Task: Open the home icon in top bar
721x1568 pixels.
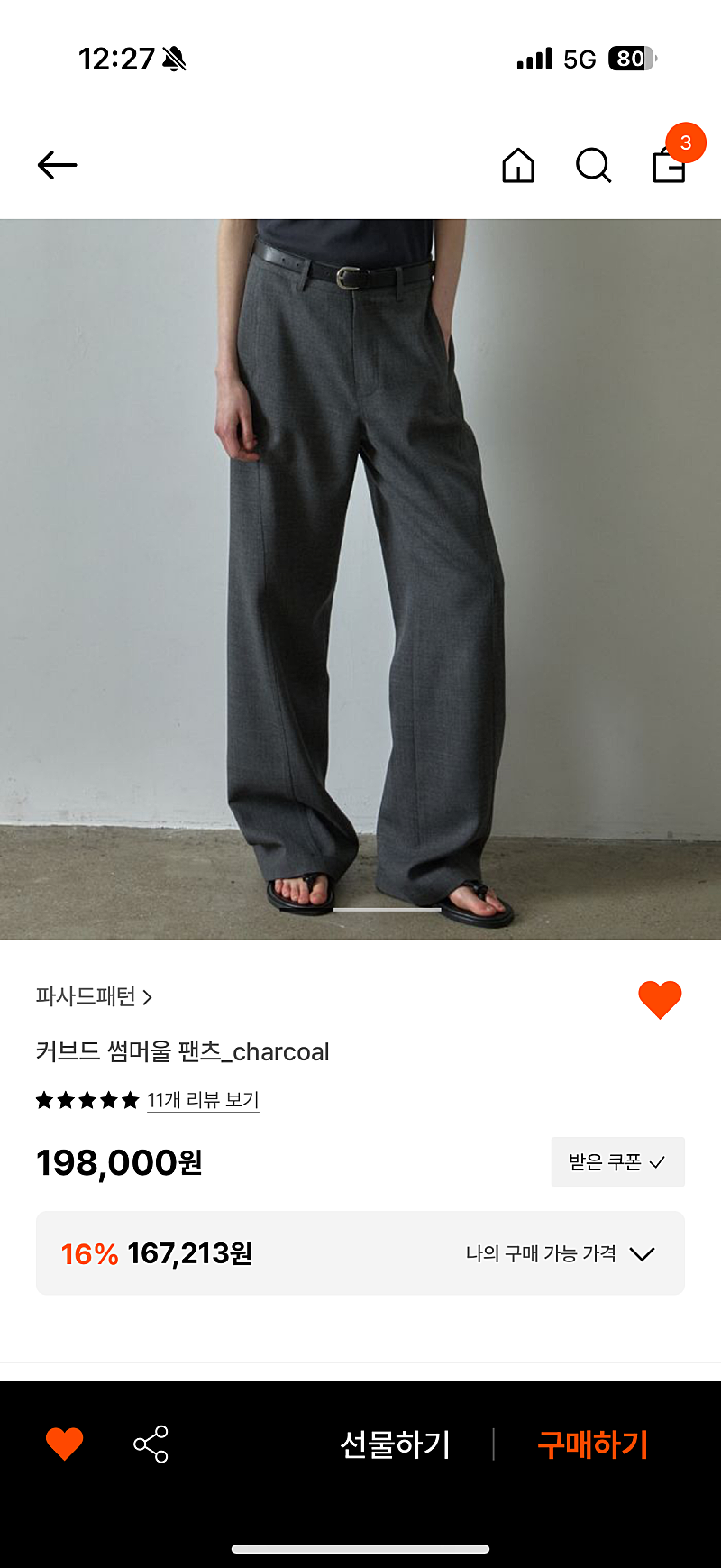Action: [x=518, y=165]
